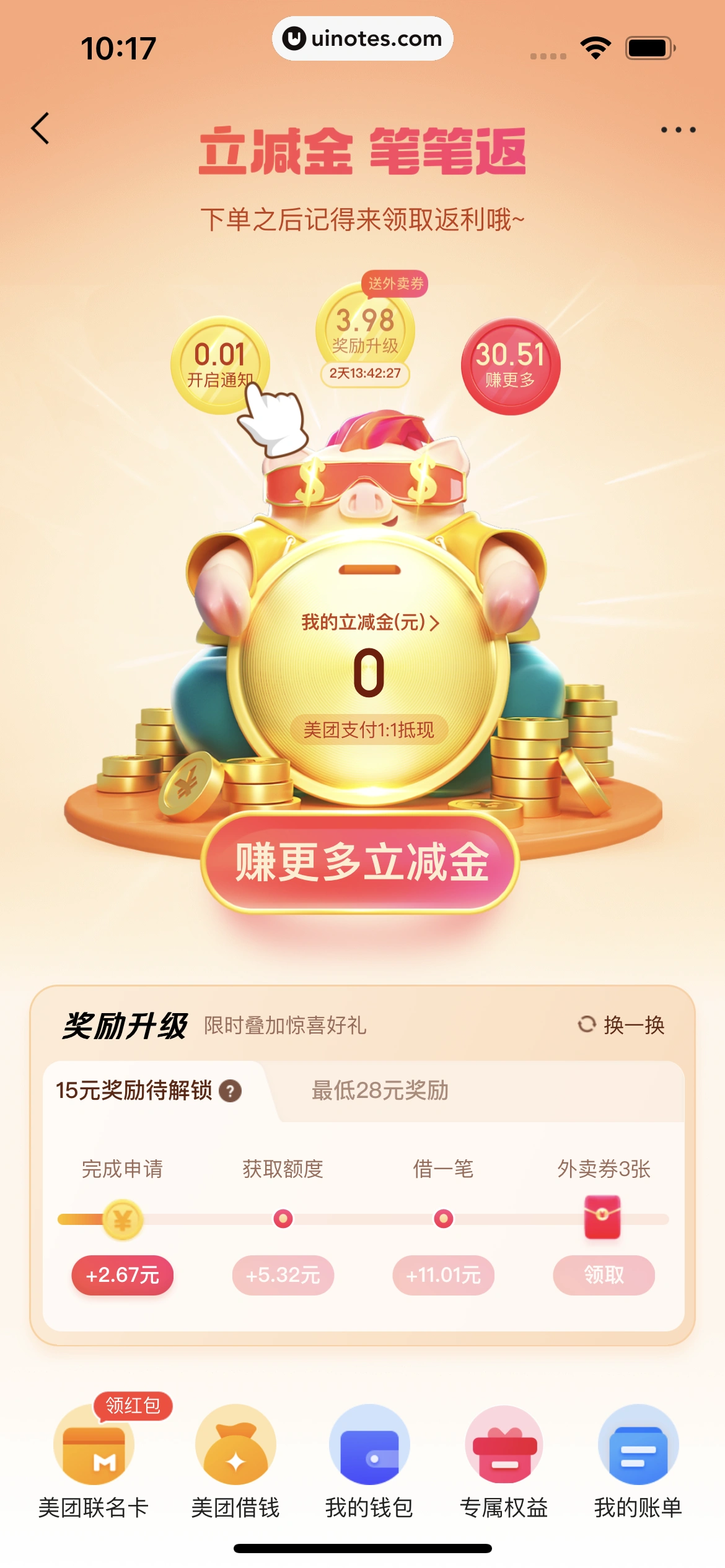The image size is (725, 1568).
Task: Tap the 3.98 奖励升级 coin
Action: [367, 326]
